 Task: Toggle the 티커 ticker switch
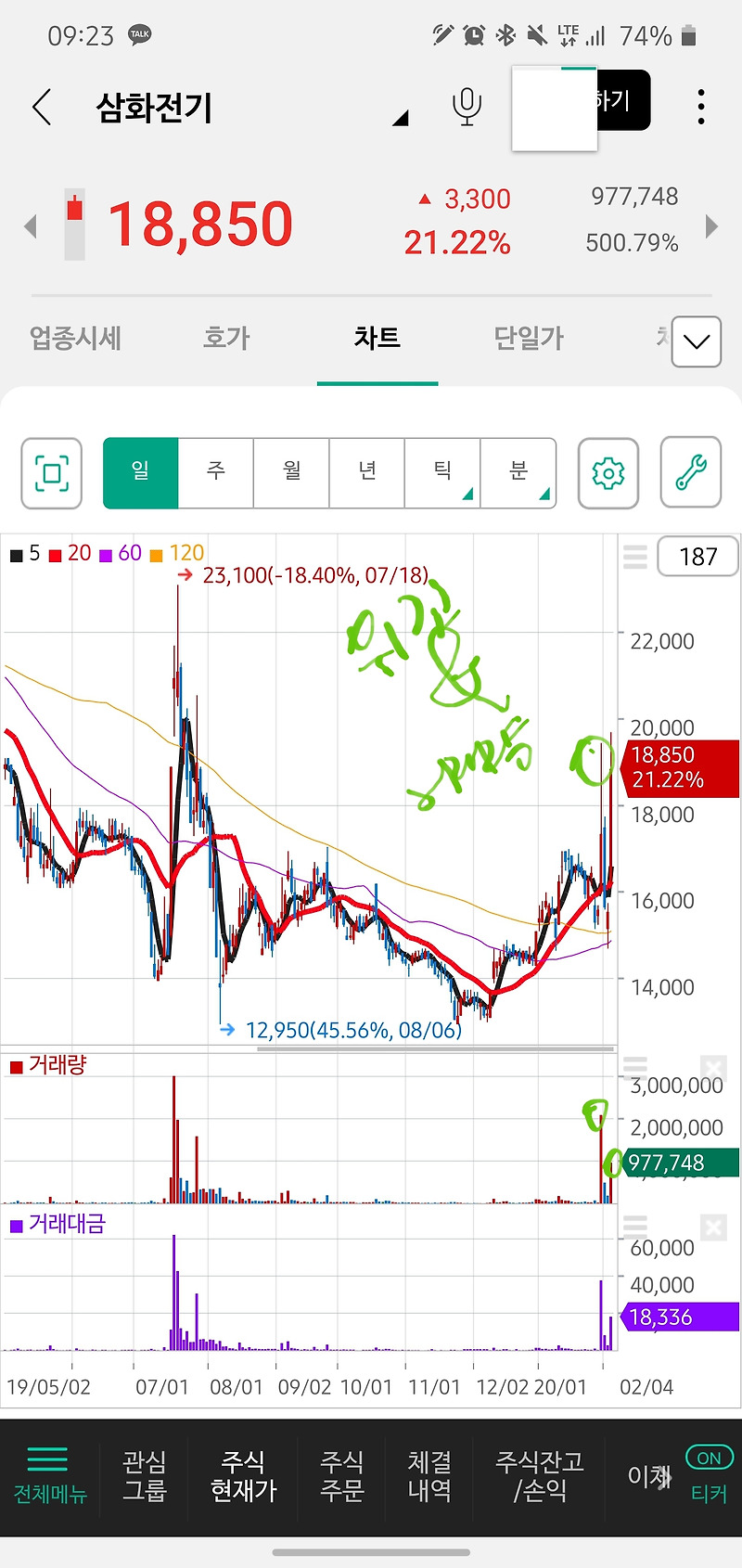(710, 1474)
